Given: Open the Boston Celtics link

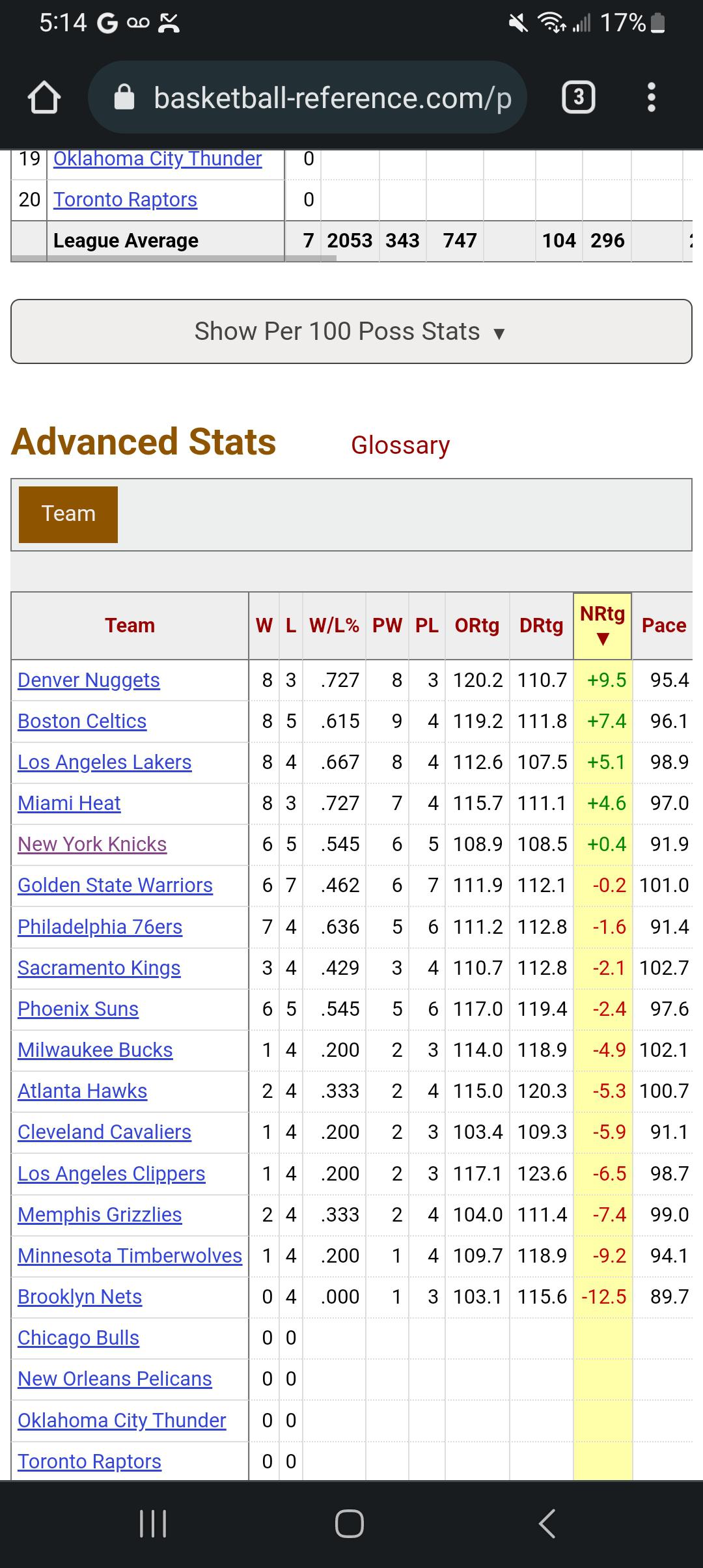Looking at the screenshot, I should (x=82, y=721).
